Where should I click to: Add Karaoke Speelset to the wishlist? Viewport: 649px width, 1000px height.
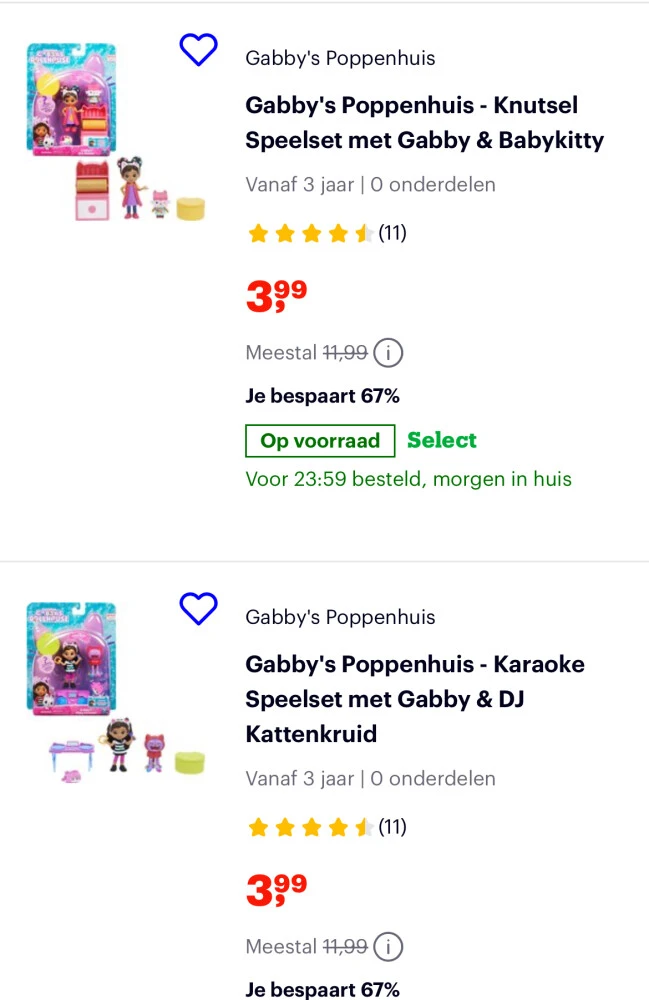click(x=198, y=608)
